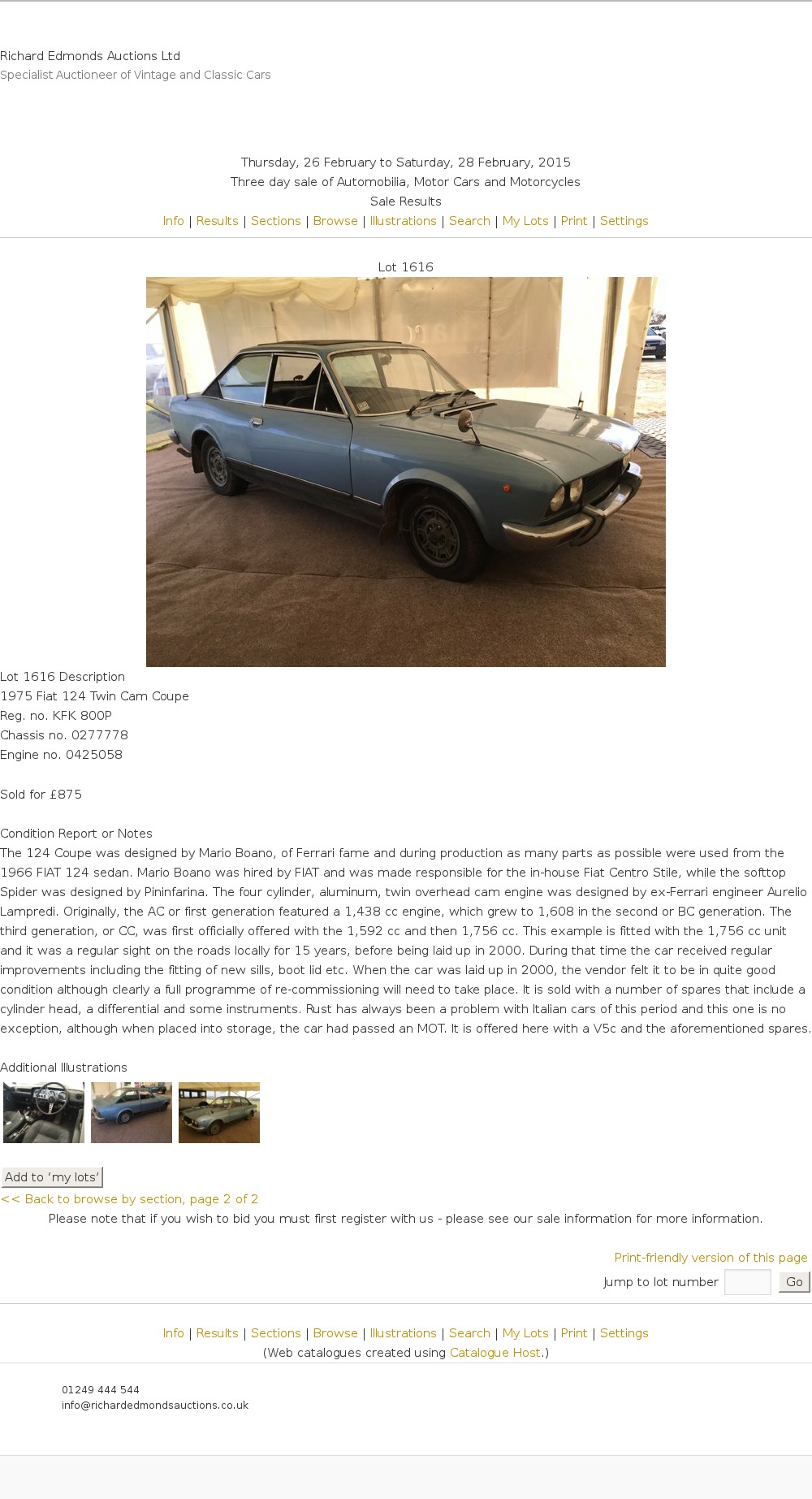The width and height of the screenshot is (812, 1499).
Task: Go back to browse by section
Action: 130,1199
